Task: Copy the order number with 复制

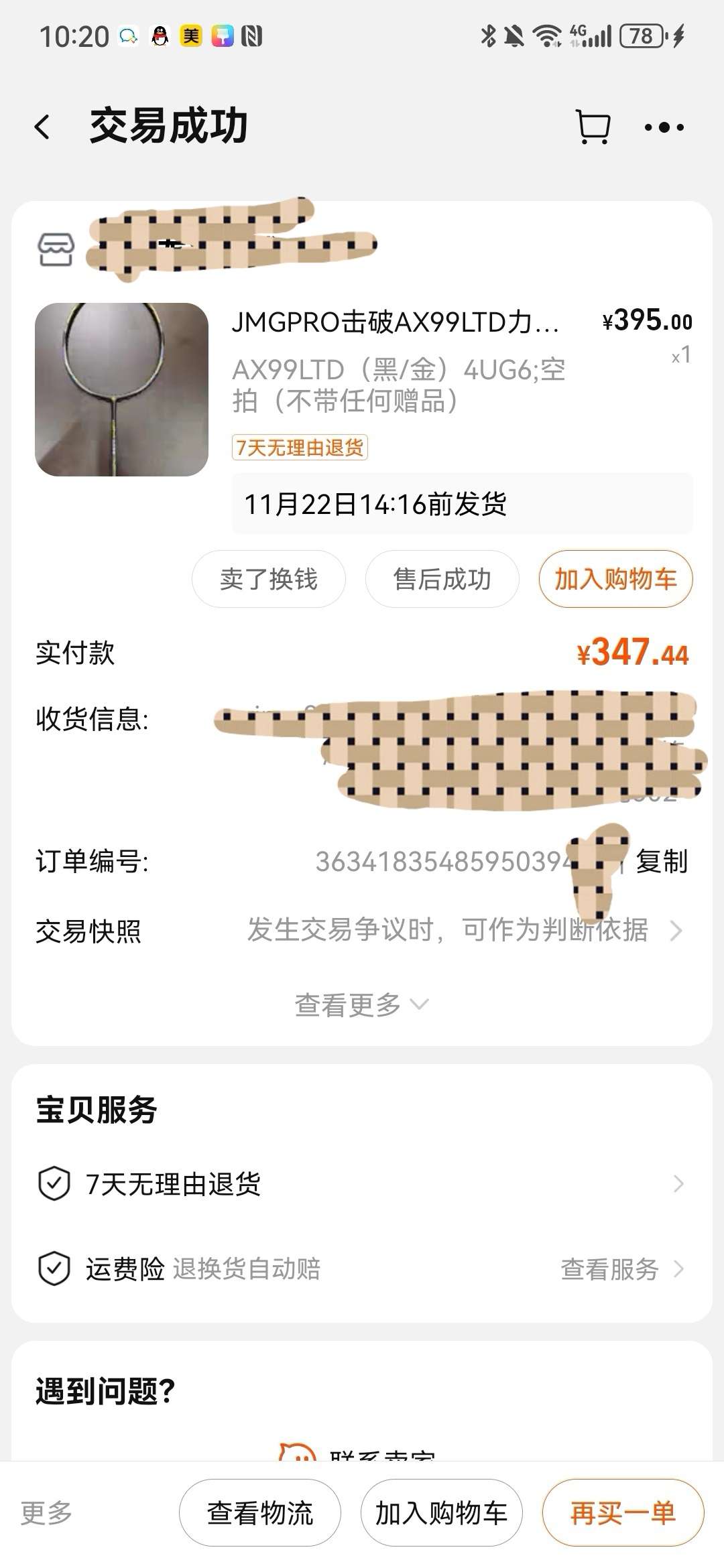Action: [x=662, y=861]
